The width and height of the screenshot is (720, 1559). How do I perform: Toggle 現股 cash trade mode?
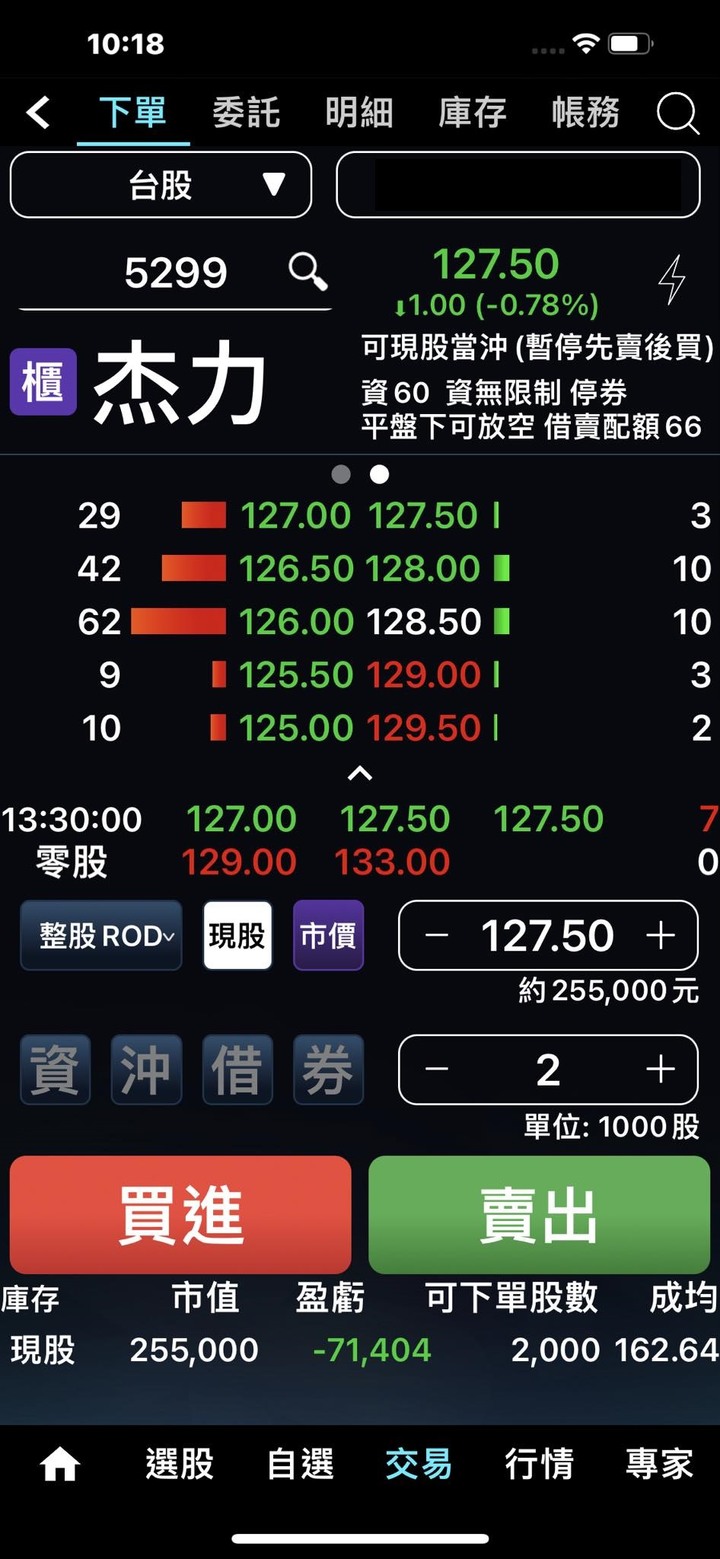[x=237, y=935]
